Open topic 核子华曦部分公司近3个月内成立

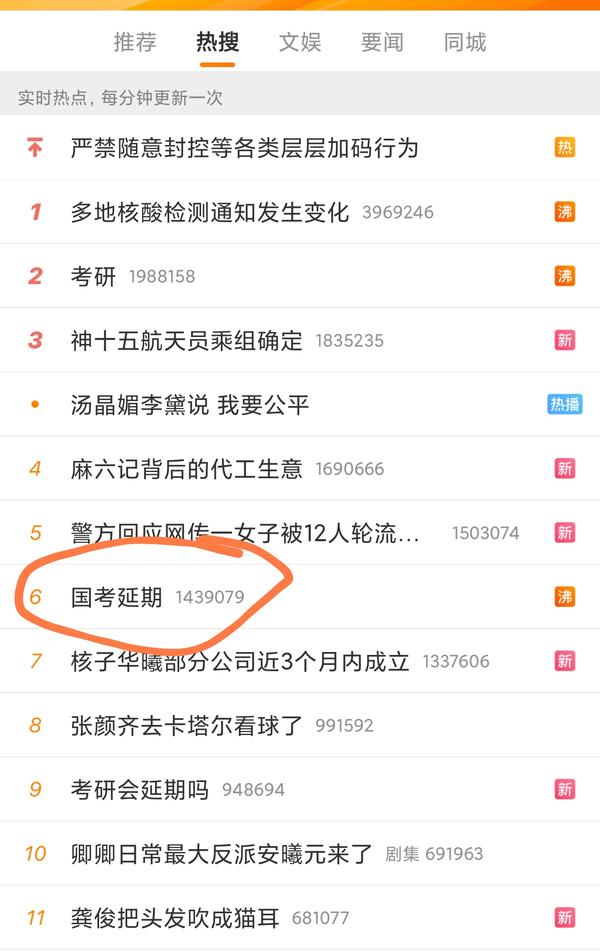click(240, 661)
